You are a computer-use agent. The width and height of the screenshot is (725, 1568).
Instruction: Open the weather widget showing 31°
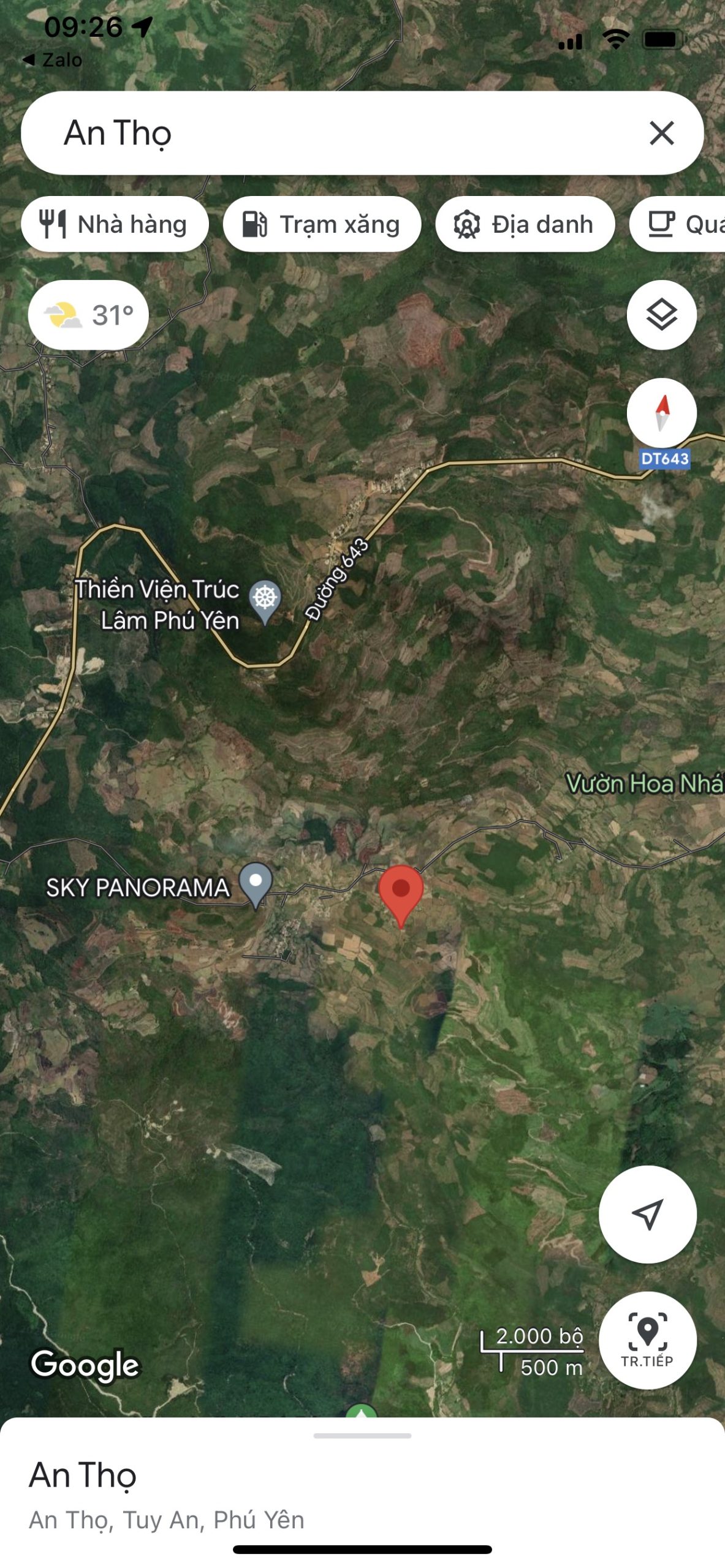click(88, 315)
